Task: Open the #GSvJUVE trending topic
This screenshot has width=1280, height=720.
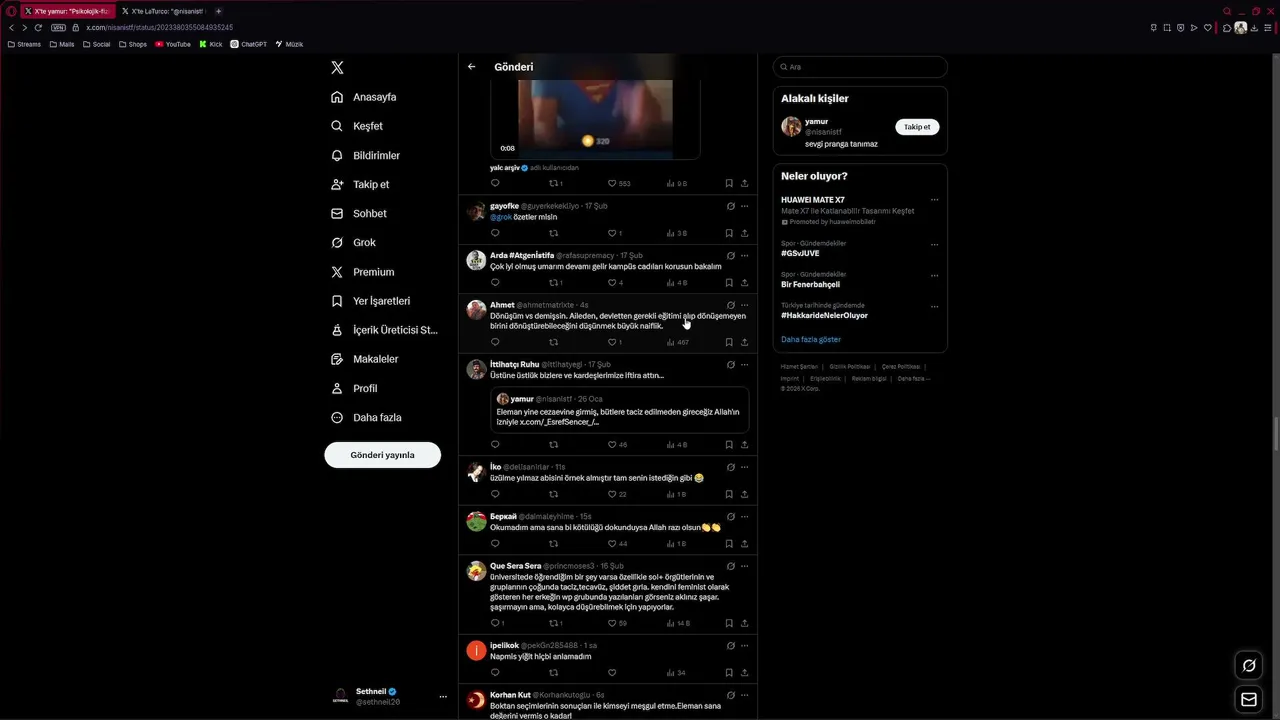Action: tap(800, 253)
